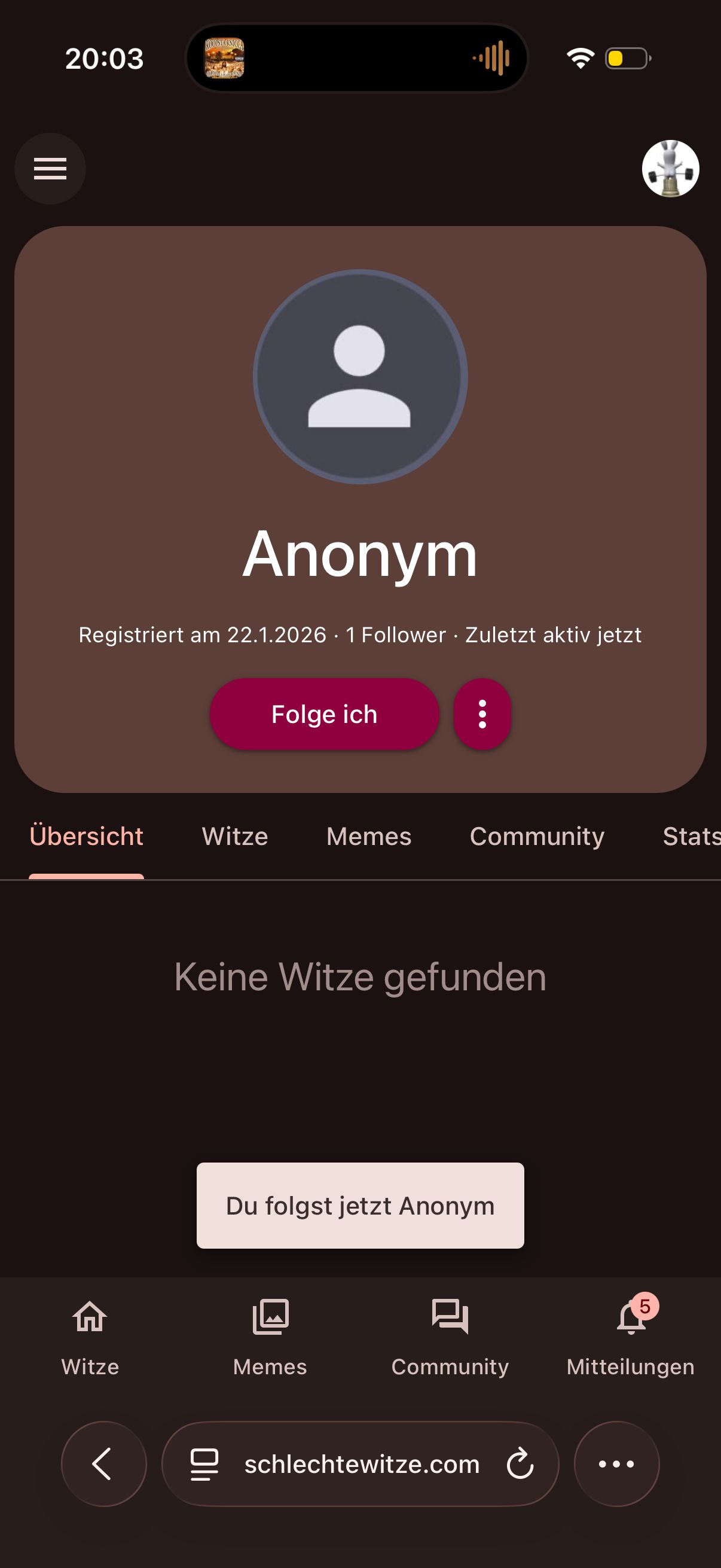Go back in the browser
Screen dimensions: 721x1568
point(103,1463)
